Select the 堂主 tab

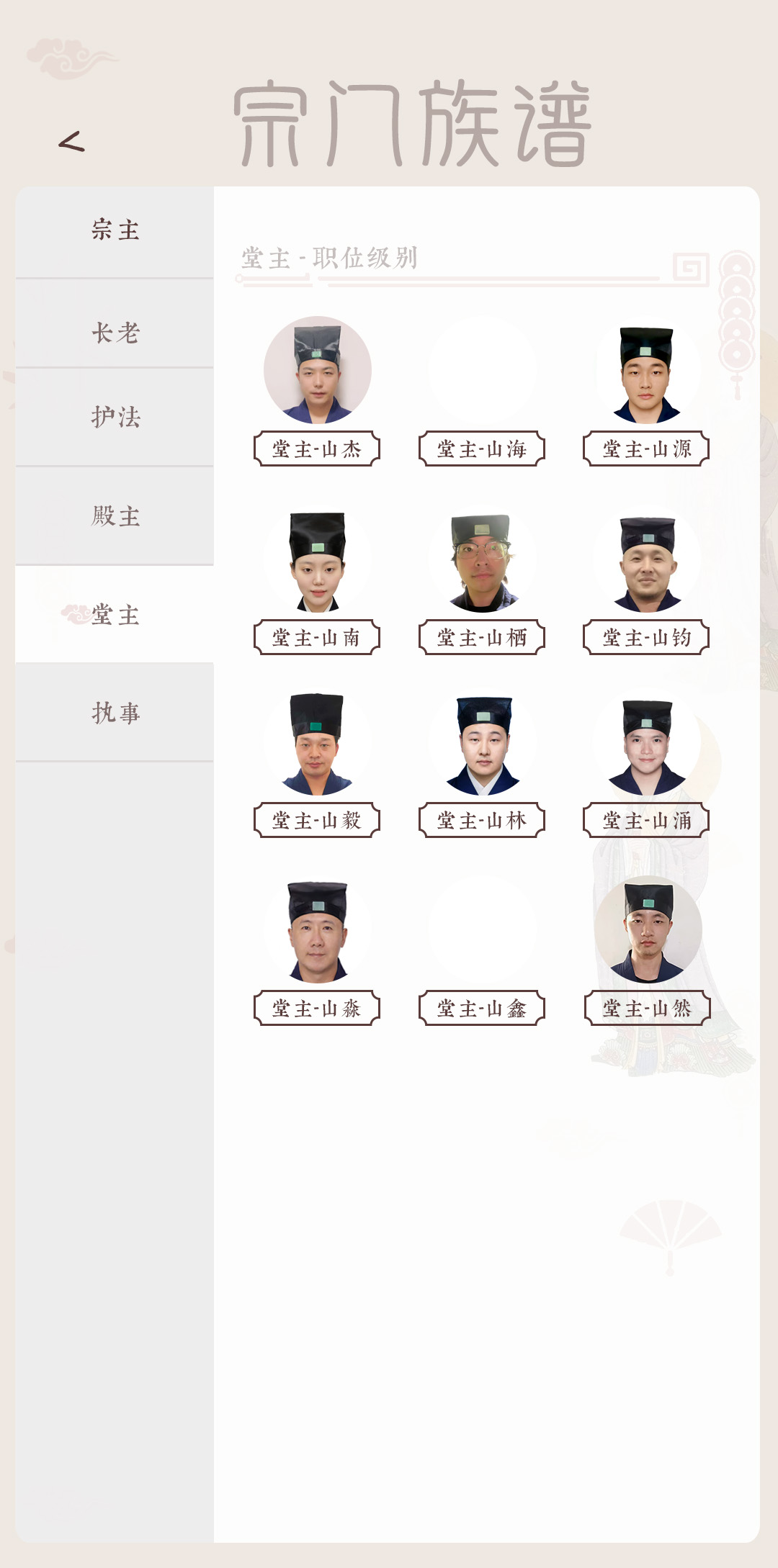pos(115,615)
